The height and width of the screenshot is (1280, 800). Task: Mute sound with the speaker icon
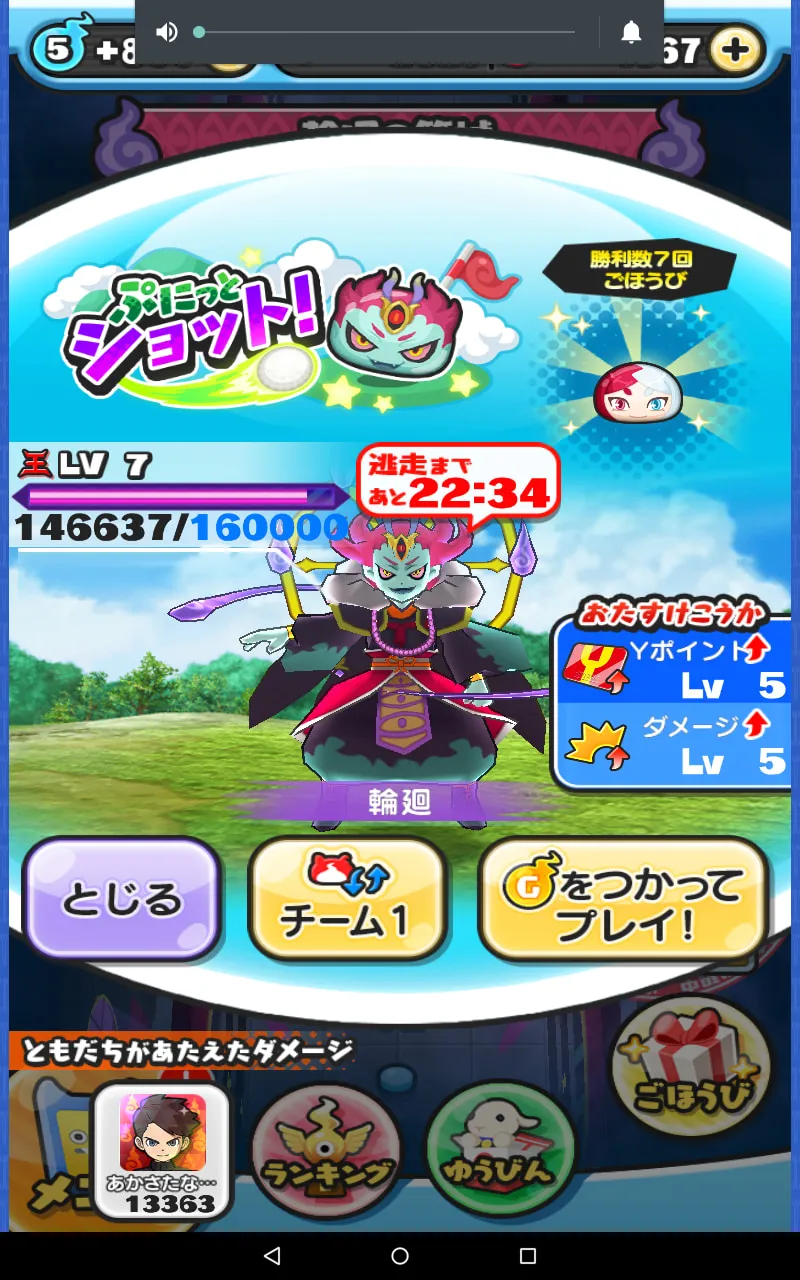pos(167,32)
